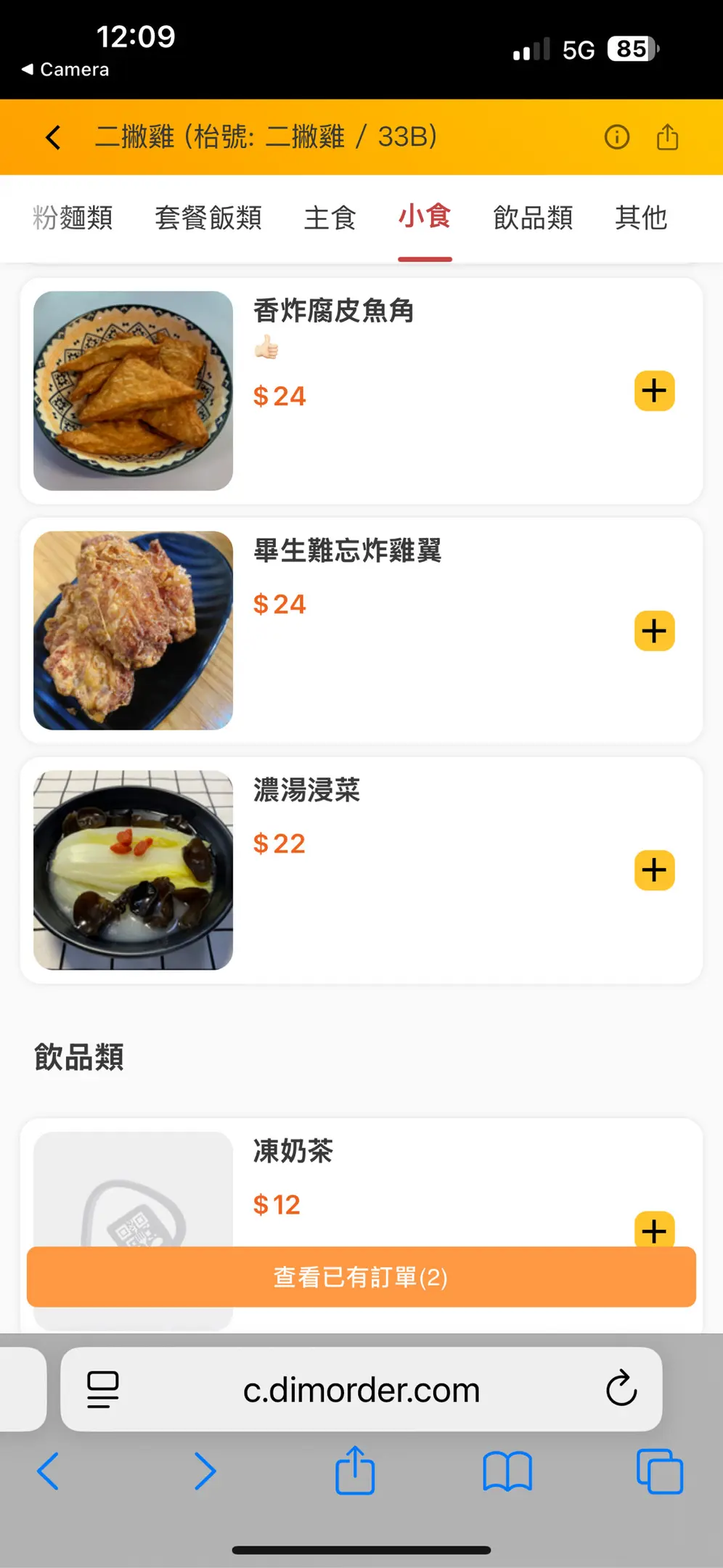
Task: Tap the c.dimorder.com address bar
Action: [x=361, y=1389]
